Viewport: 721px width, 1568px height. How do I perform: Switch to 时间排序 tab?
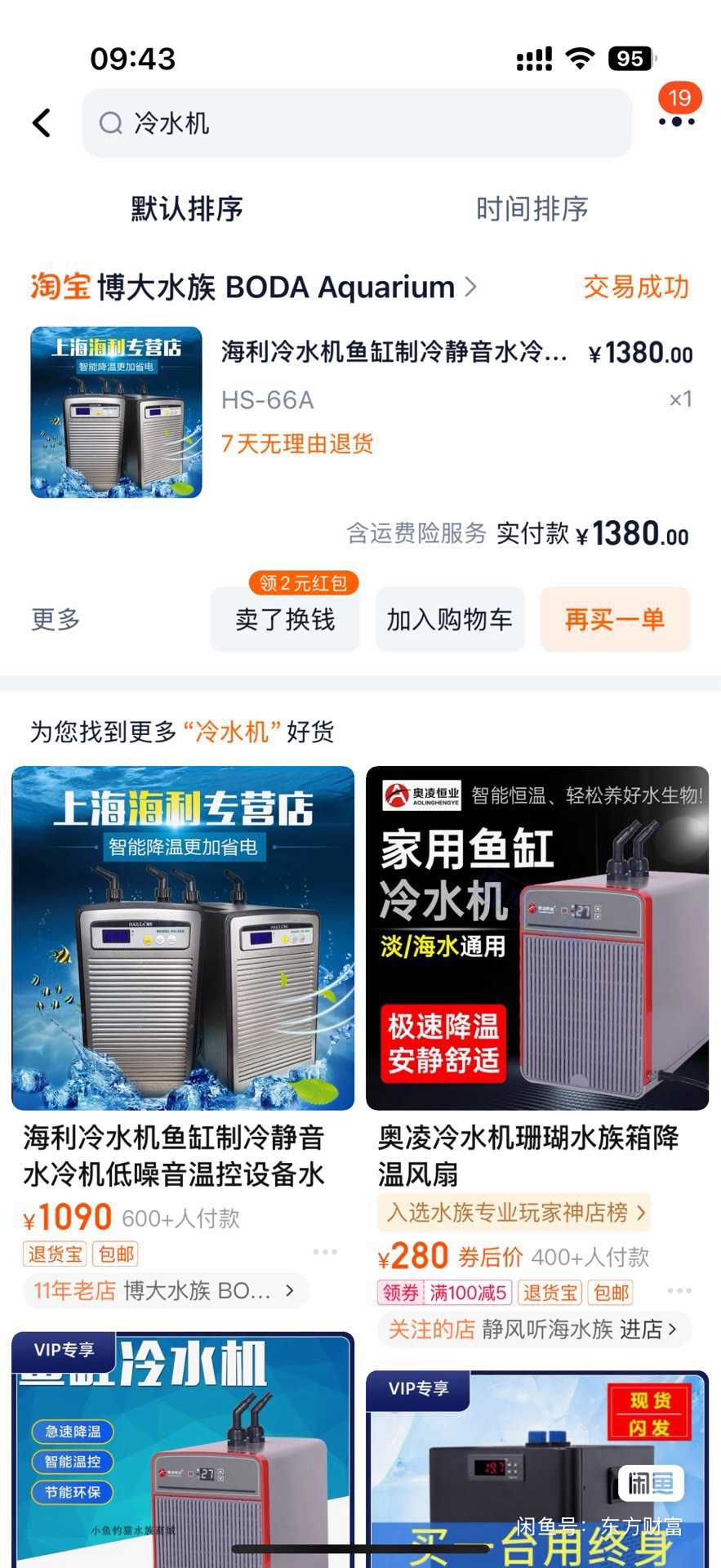pyautogui.click(x=532, y=209)
